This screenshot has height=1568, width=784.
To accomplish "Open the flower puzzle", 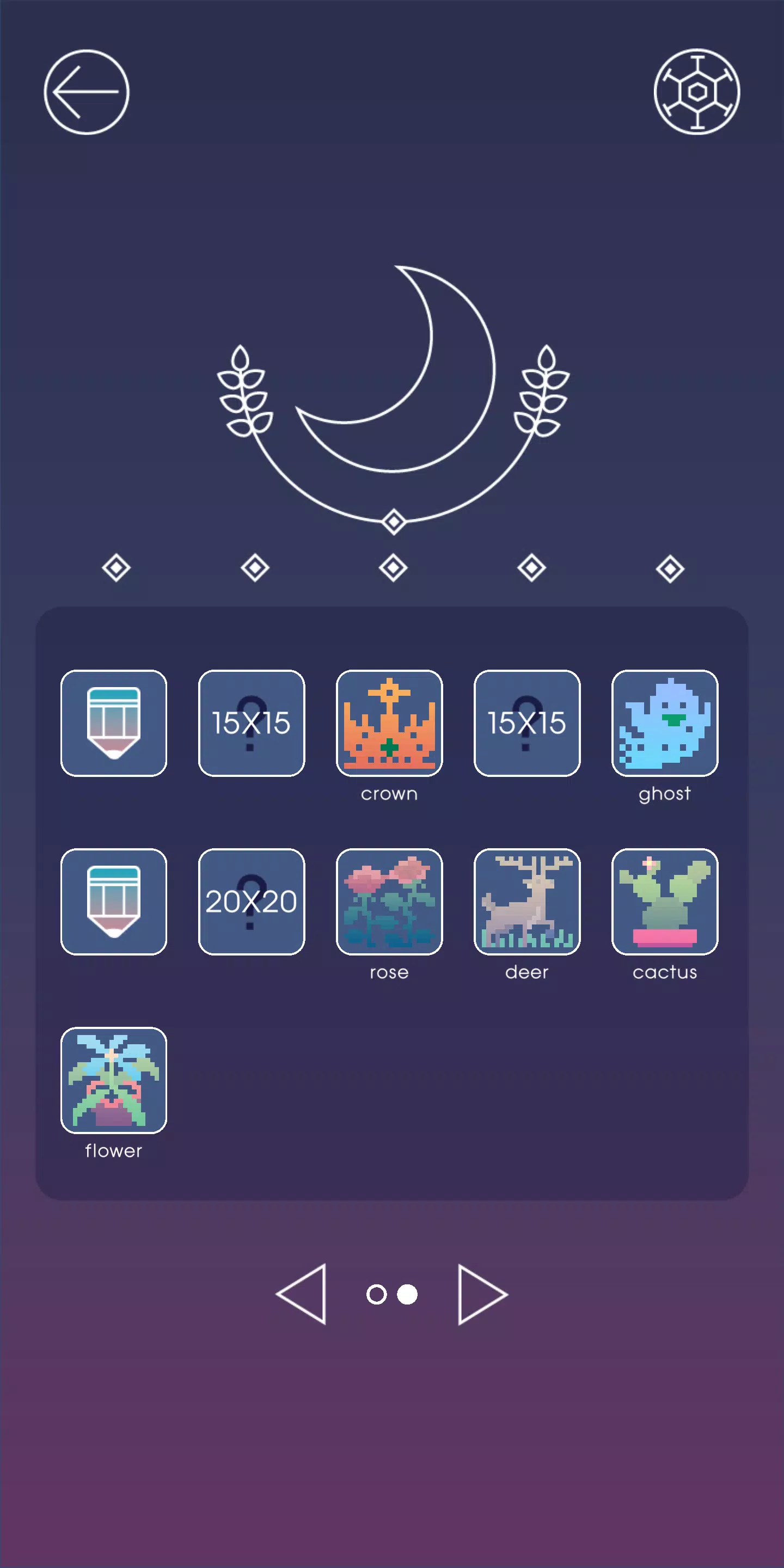I will [x=114, y=1080].
